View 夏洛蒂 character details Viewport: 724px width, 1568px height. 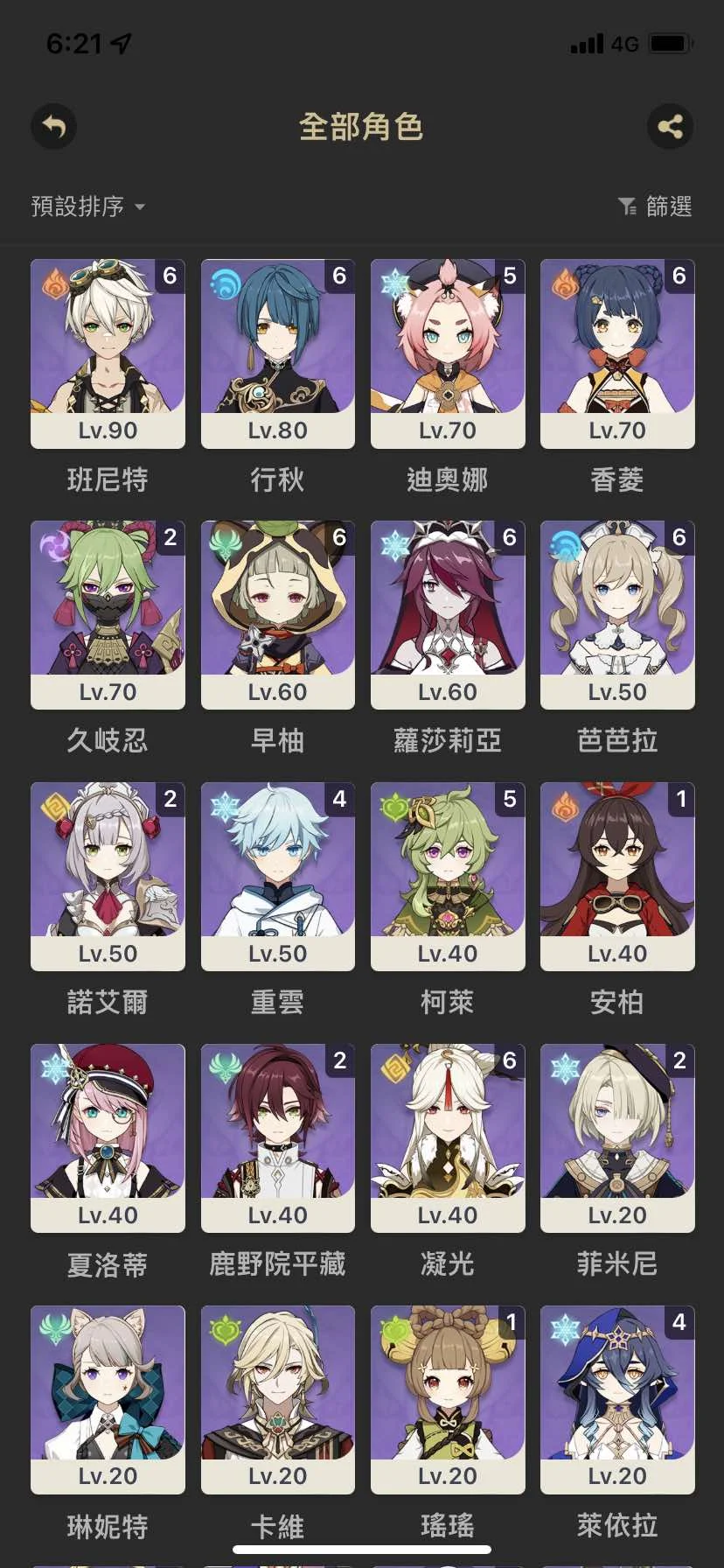108,1137
